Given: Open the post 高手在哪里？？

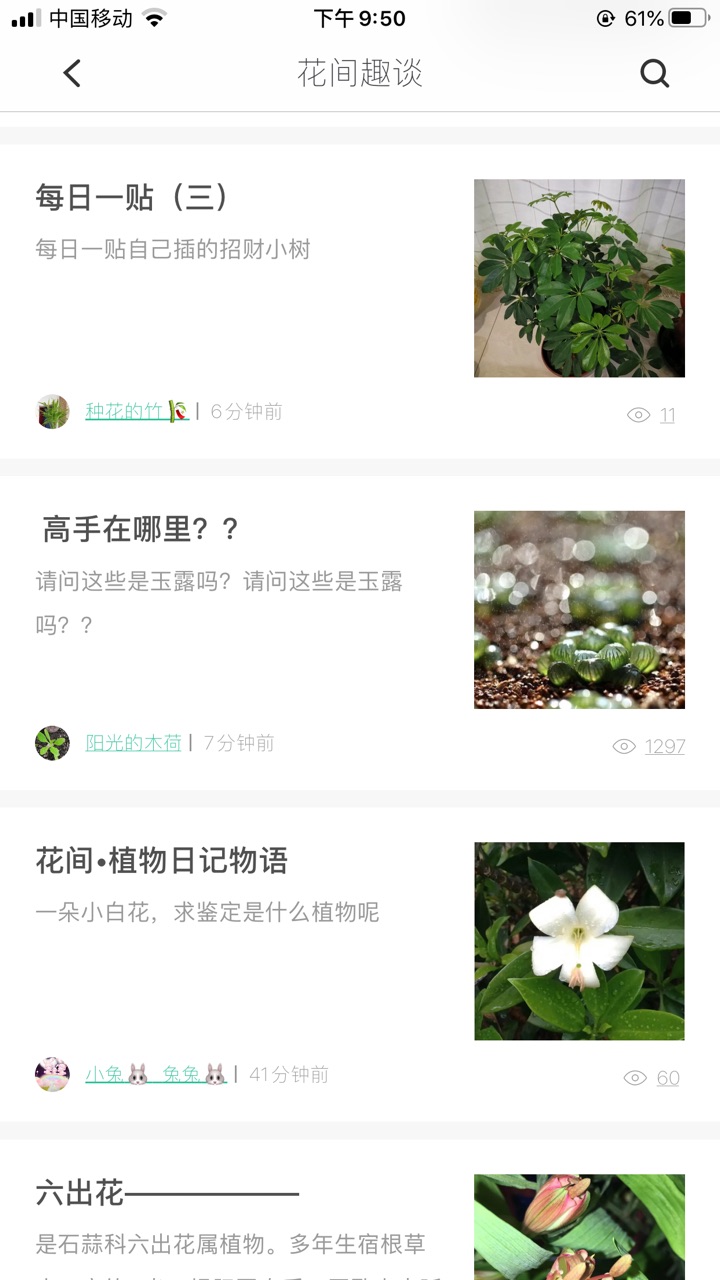Looking at the screenshot, I should point(141,529).
